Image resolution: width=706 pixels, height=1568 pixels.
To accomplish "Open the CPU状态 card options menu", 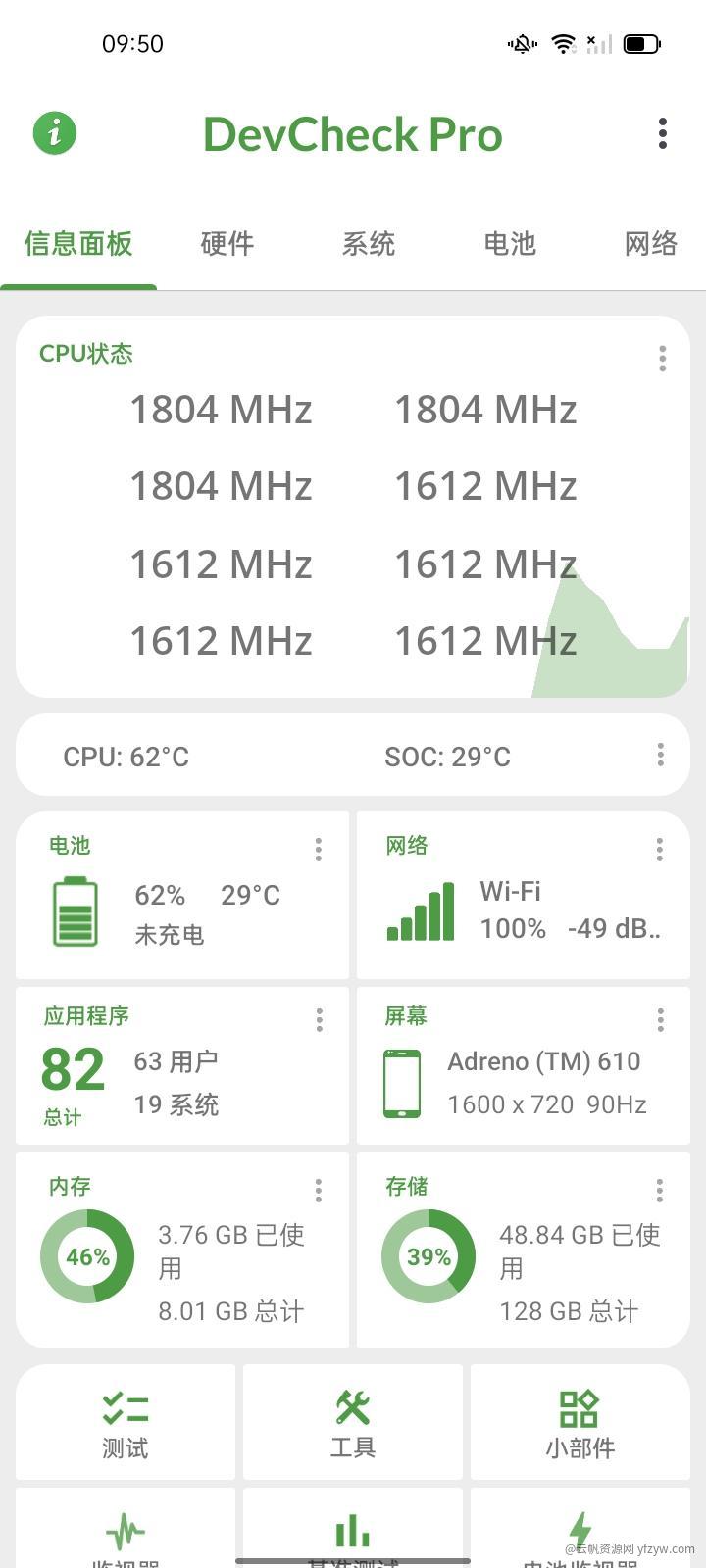I will click(x=663, y=359).
